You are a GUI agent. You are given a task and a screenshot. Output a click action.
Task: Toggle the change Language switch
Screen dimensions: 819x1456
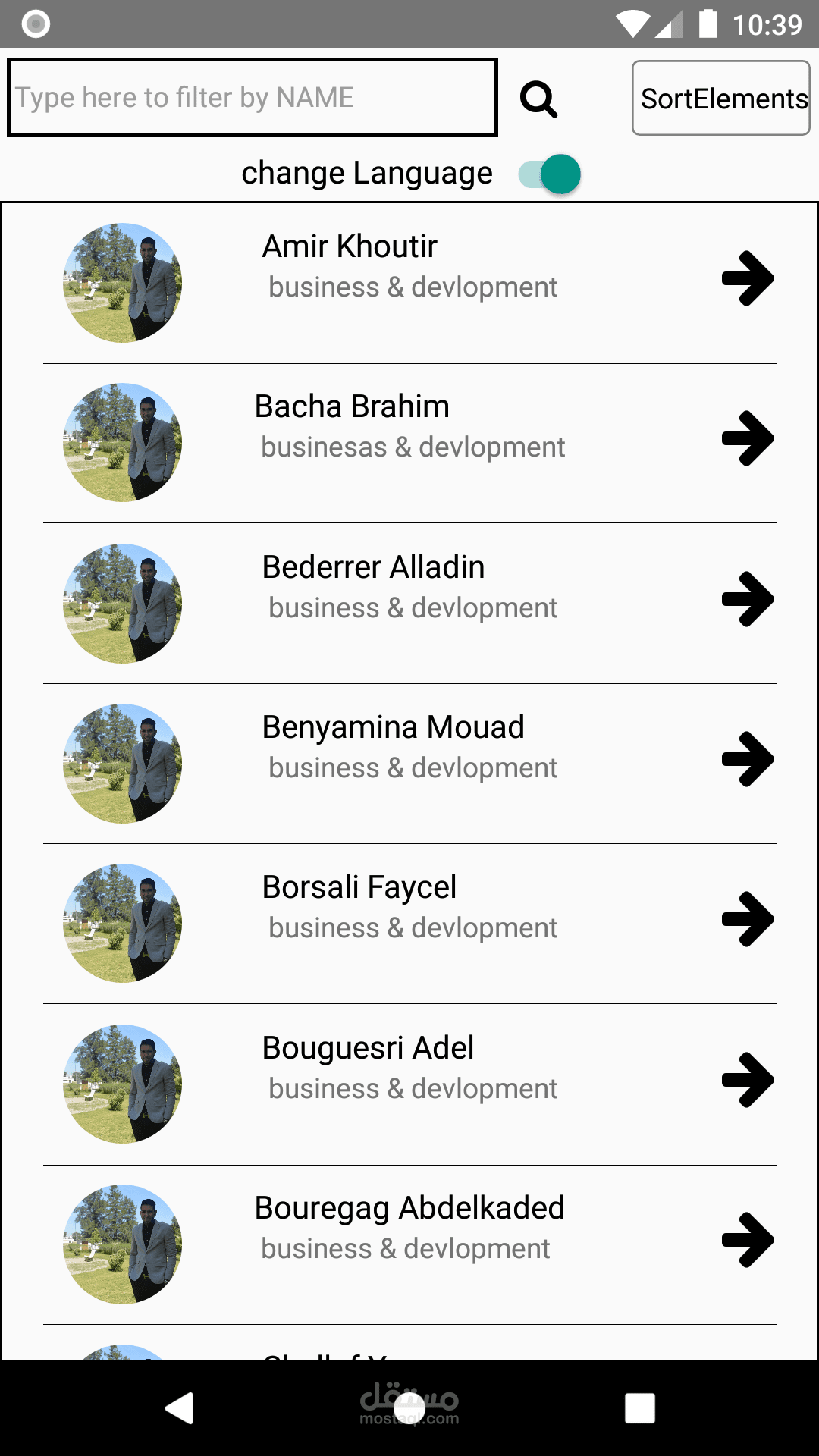tap(551, 174)
